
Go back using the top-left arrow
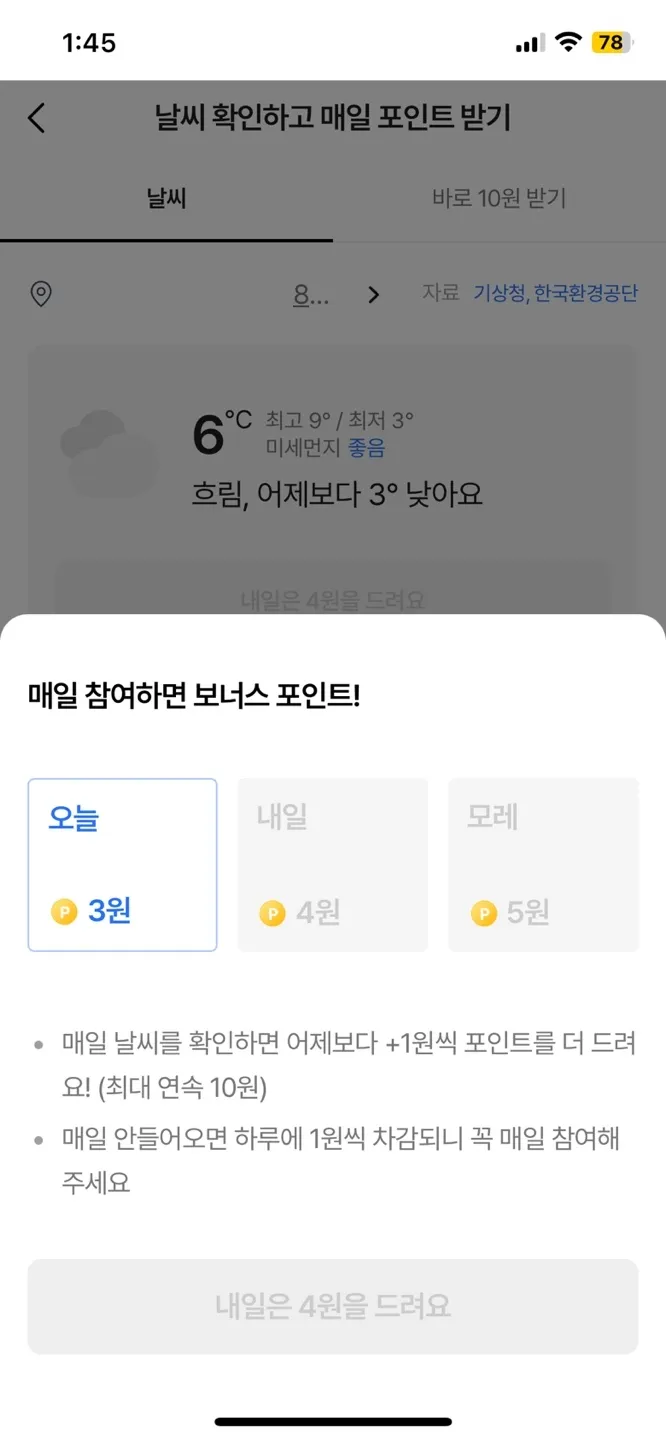(37, 118)
